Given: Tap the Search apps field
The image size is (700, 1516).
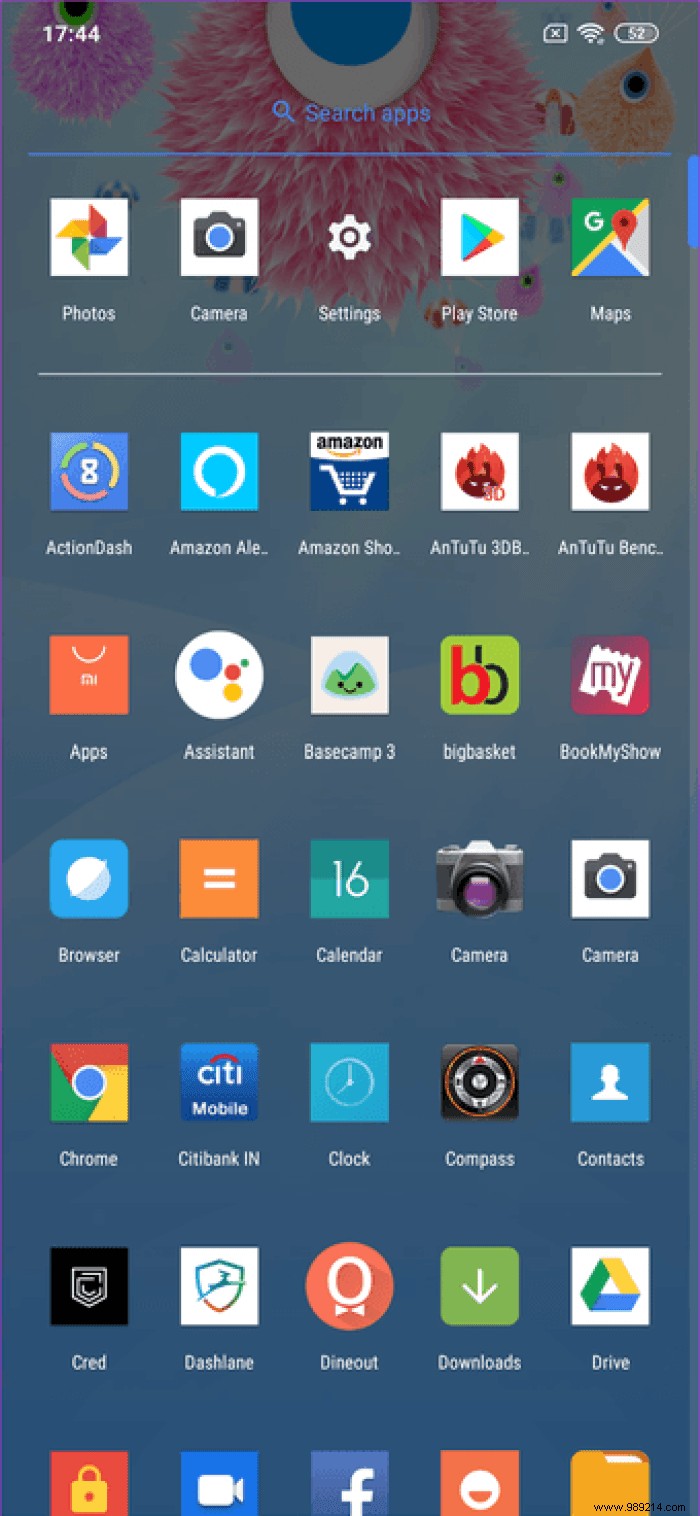Looking at the screenshot, I should [350, 113].
